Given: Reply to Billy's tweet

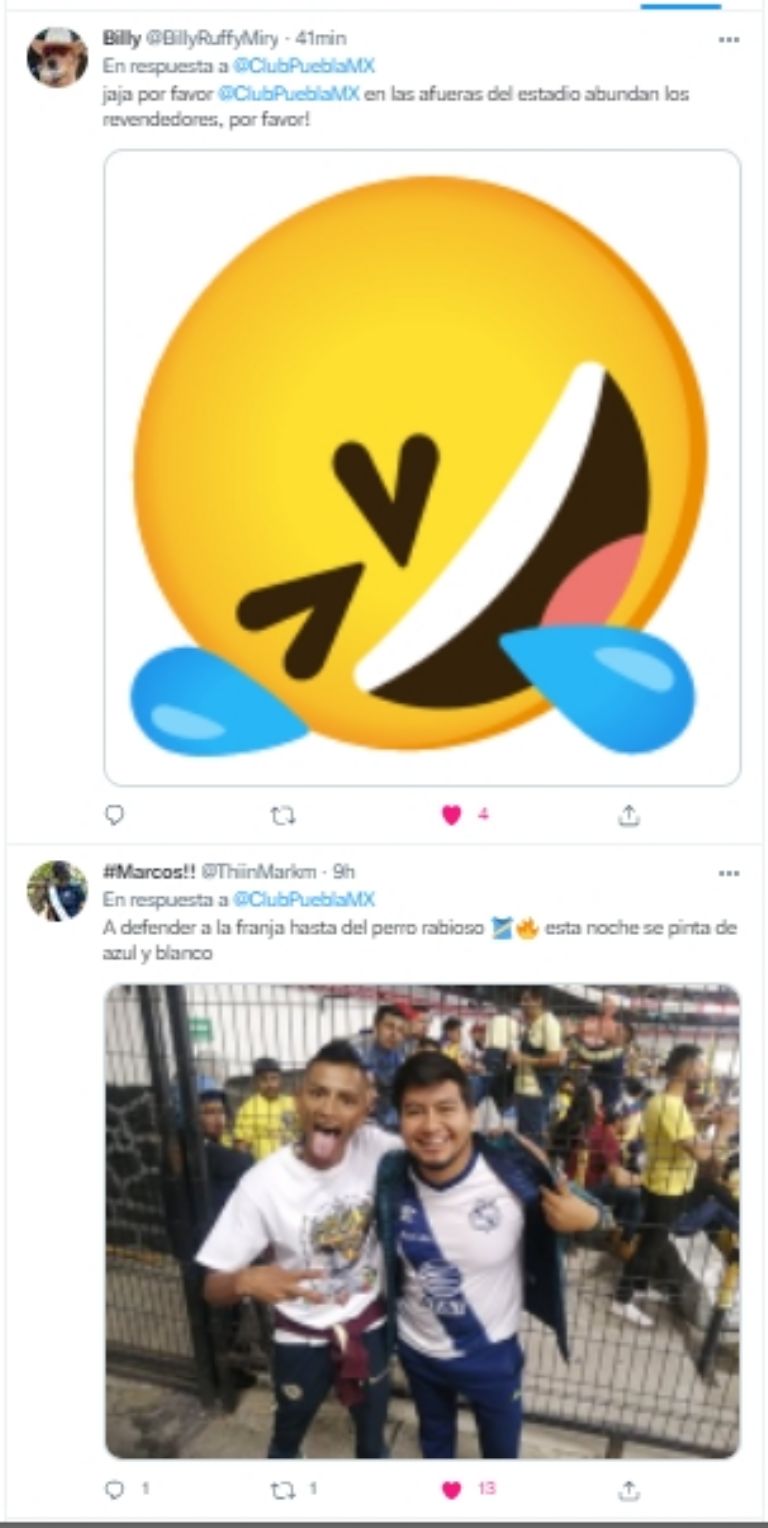Looking at the screenshot, I should click(115, 816).
